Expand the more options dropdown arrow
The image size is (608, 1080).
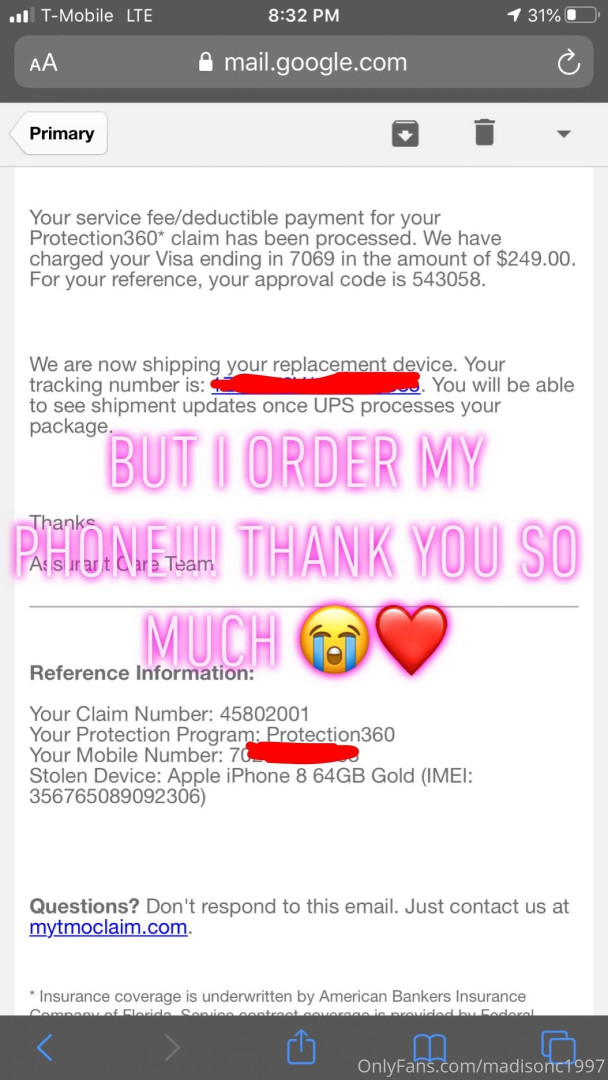(x=563, y=134)
